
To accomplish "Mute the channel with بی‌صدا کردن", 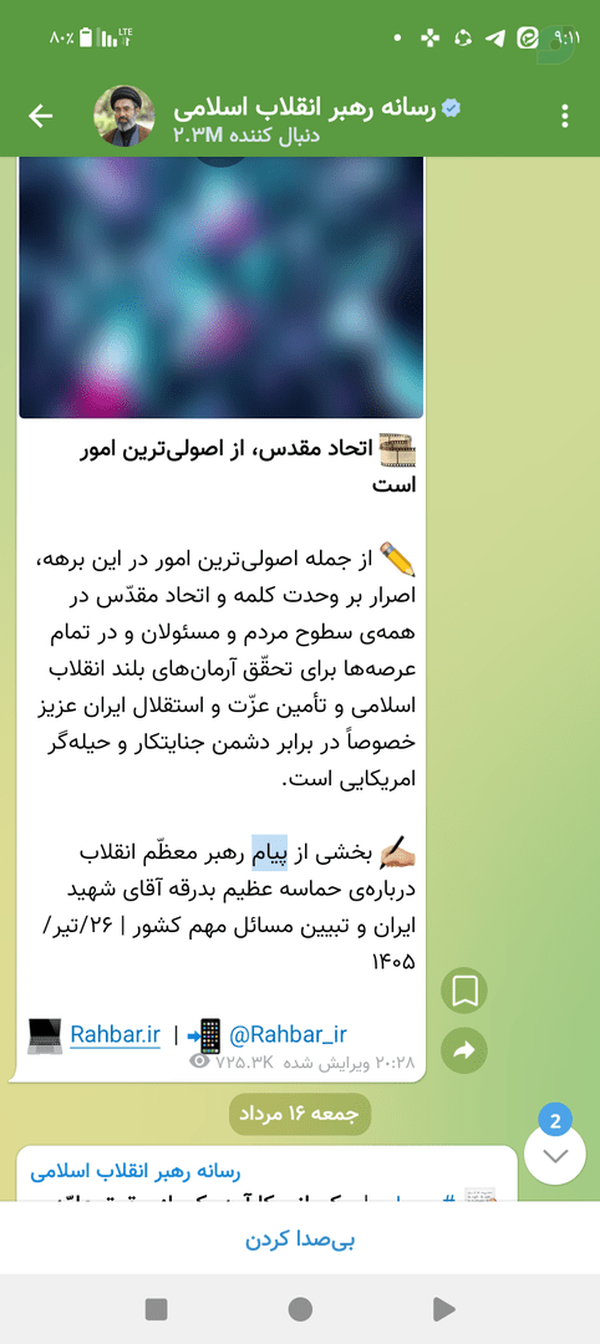I will [300, 1240].
